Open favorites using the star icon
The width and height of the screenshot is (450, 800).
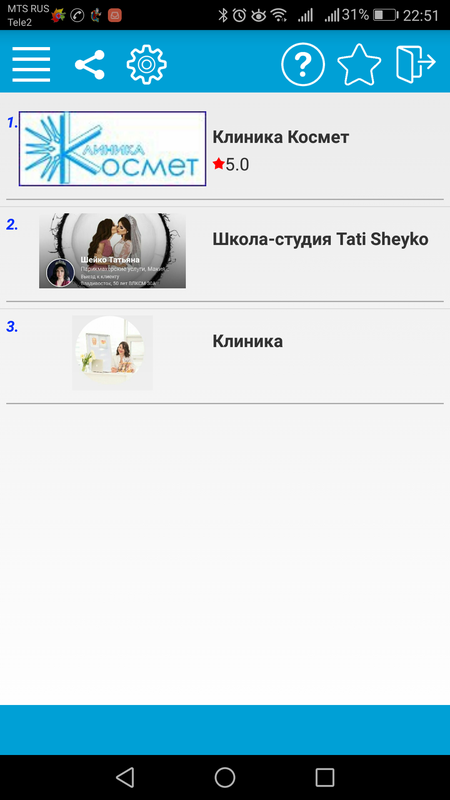point(359,64)
